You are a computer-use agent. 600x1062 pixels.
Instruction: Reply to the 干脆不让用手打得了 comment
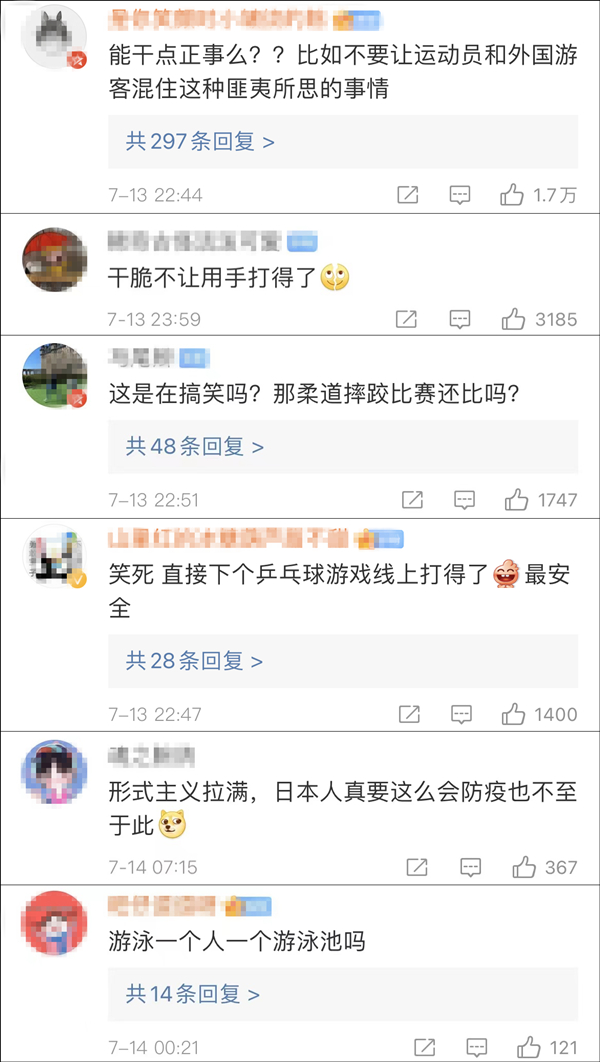click(460, 318)
